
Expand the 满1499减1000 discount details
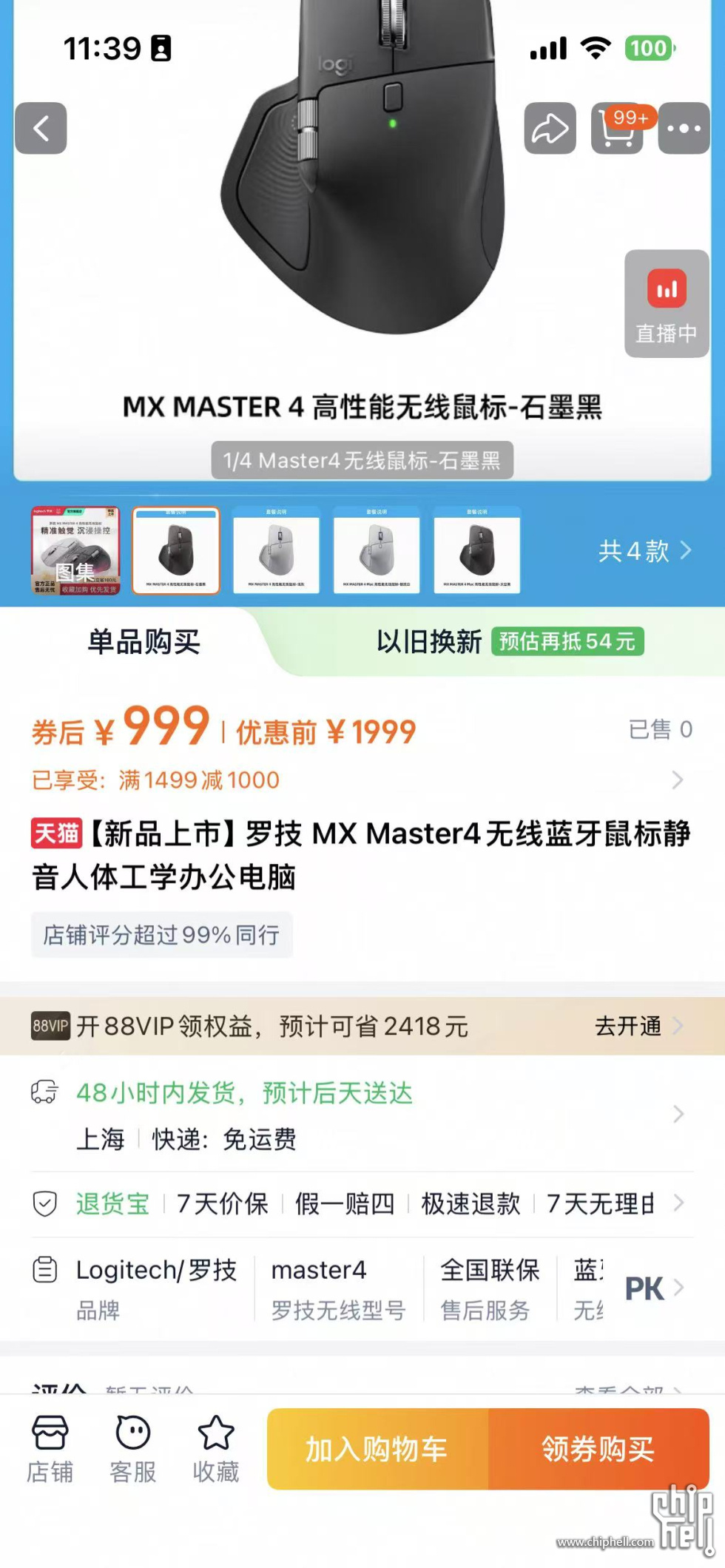(x=355, y=780)
